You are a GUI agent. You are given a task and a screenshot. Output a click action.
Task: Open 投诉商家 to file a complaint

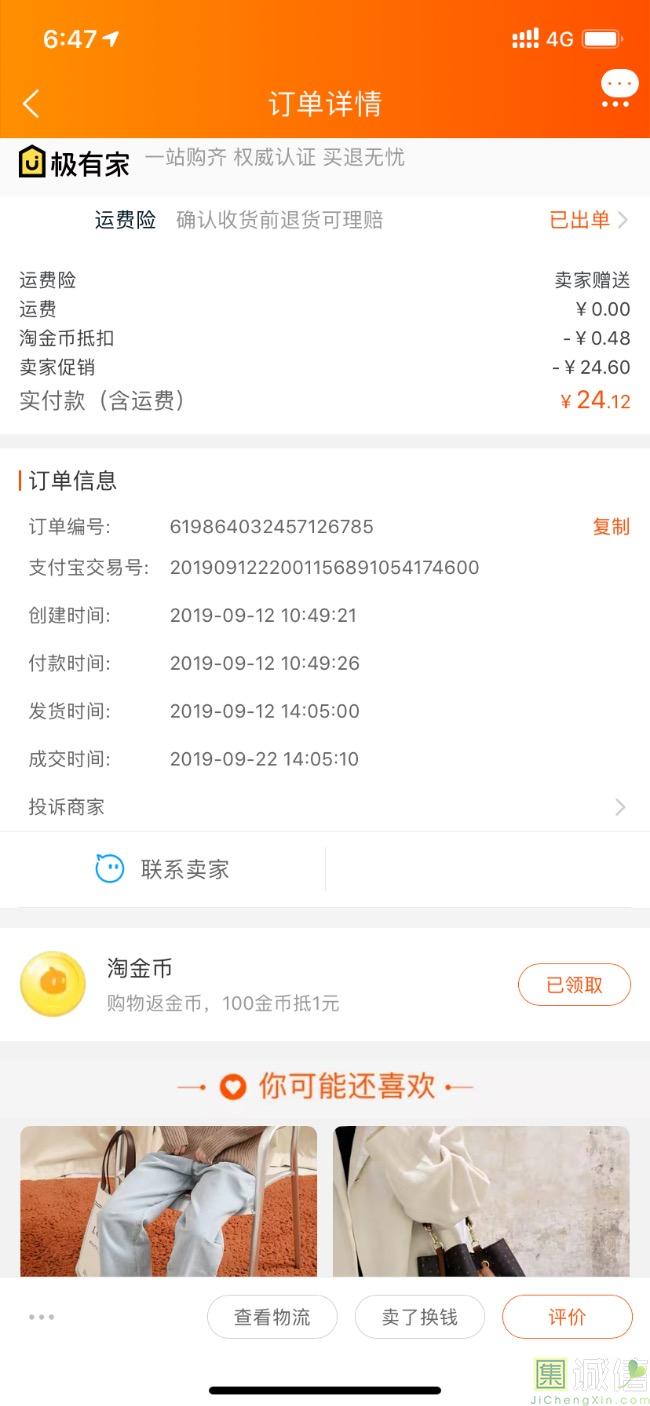coord(325,807)
